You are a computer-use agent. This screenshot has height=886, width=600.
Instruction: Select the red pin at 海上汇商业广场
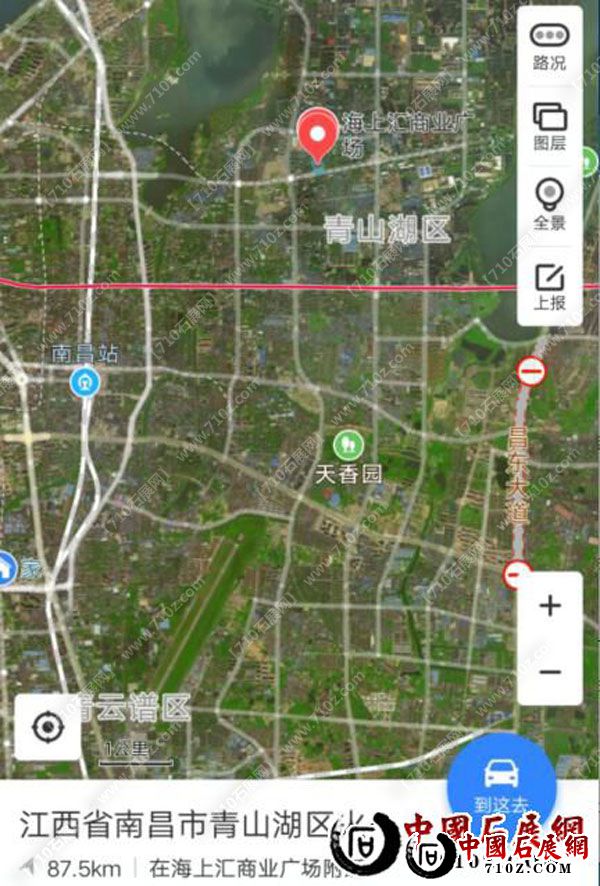pos(319,134)
